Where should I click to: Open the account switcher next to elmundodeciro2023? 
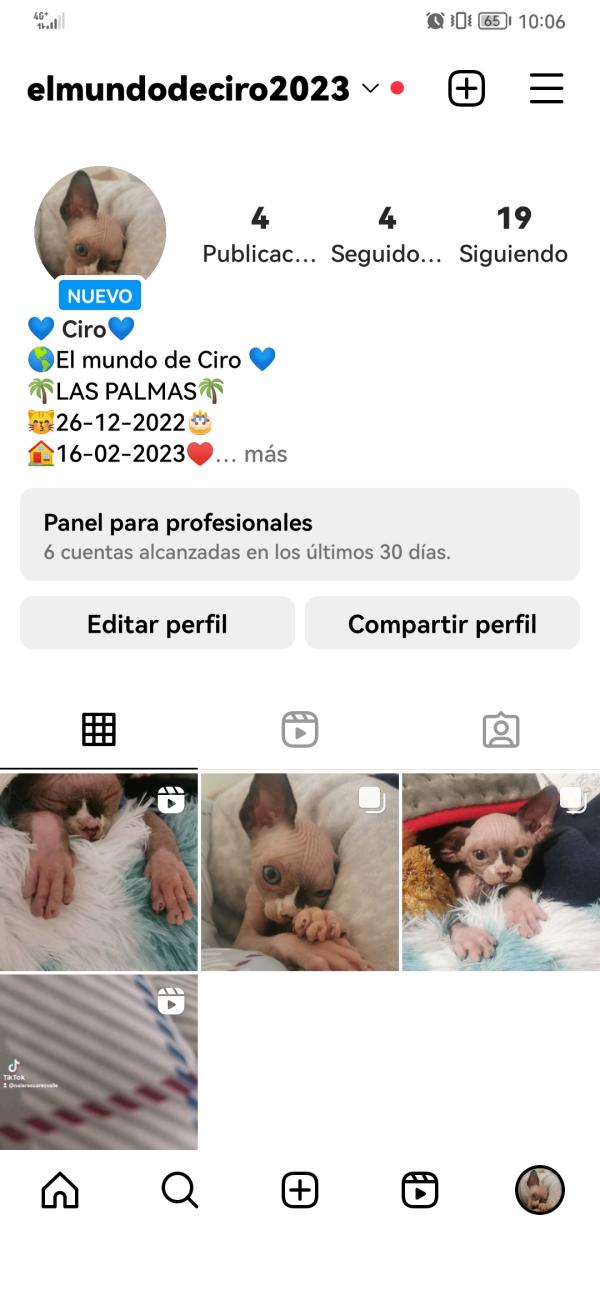(370, 89)
